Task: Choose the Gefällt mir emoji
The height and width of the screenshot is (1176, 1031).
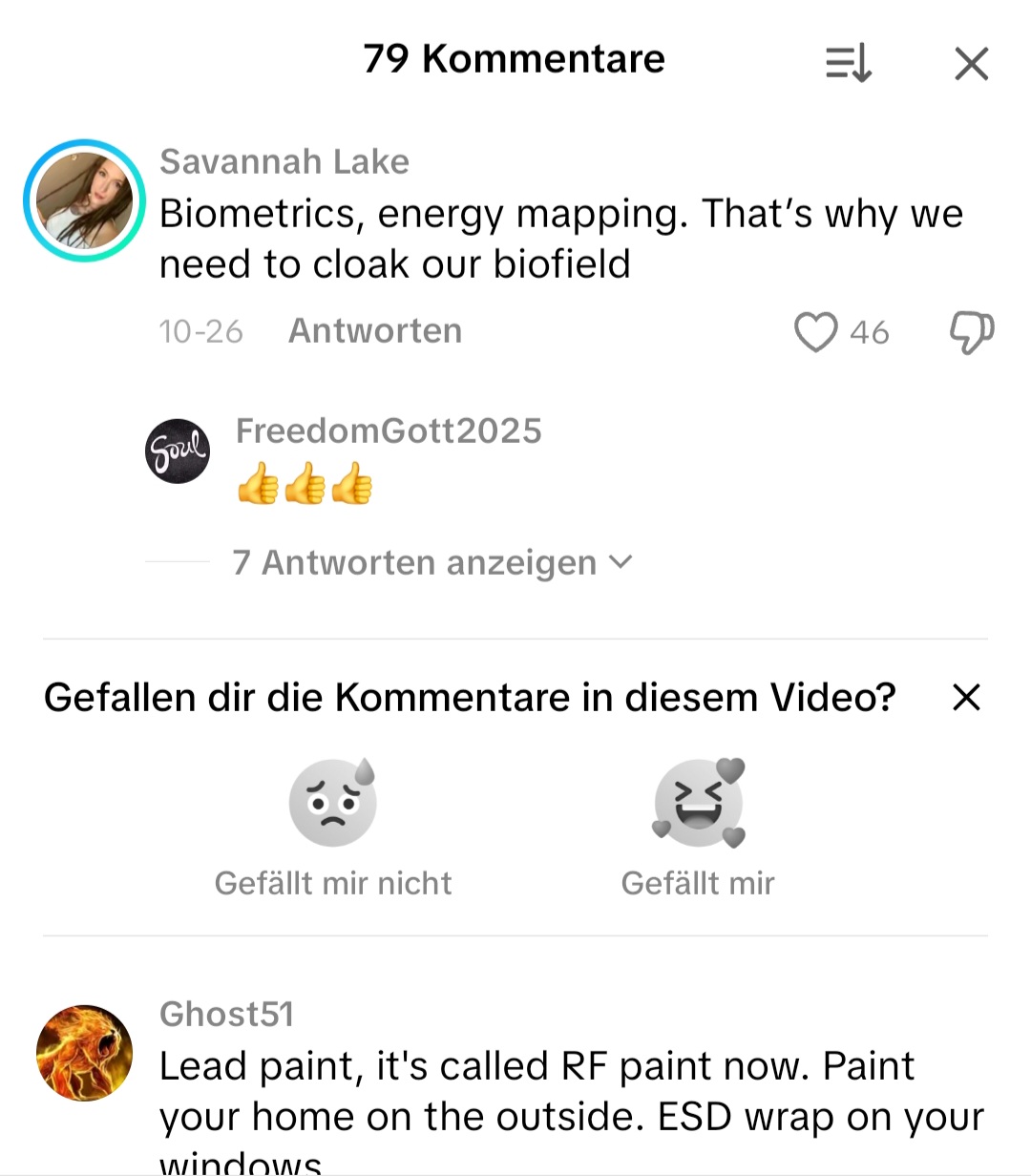Action: [698, 804]
